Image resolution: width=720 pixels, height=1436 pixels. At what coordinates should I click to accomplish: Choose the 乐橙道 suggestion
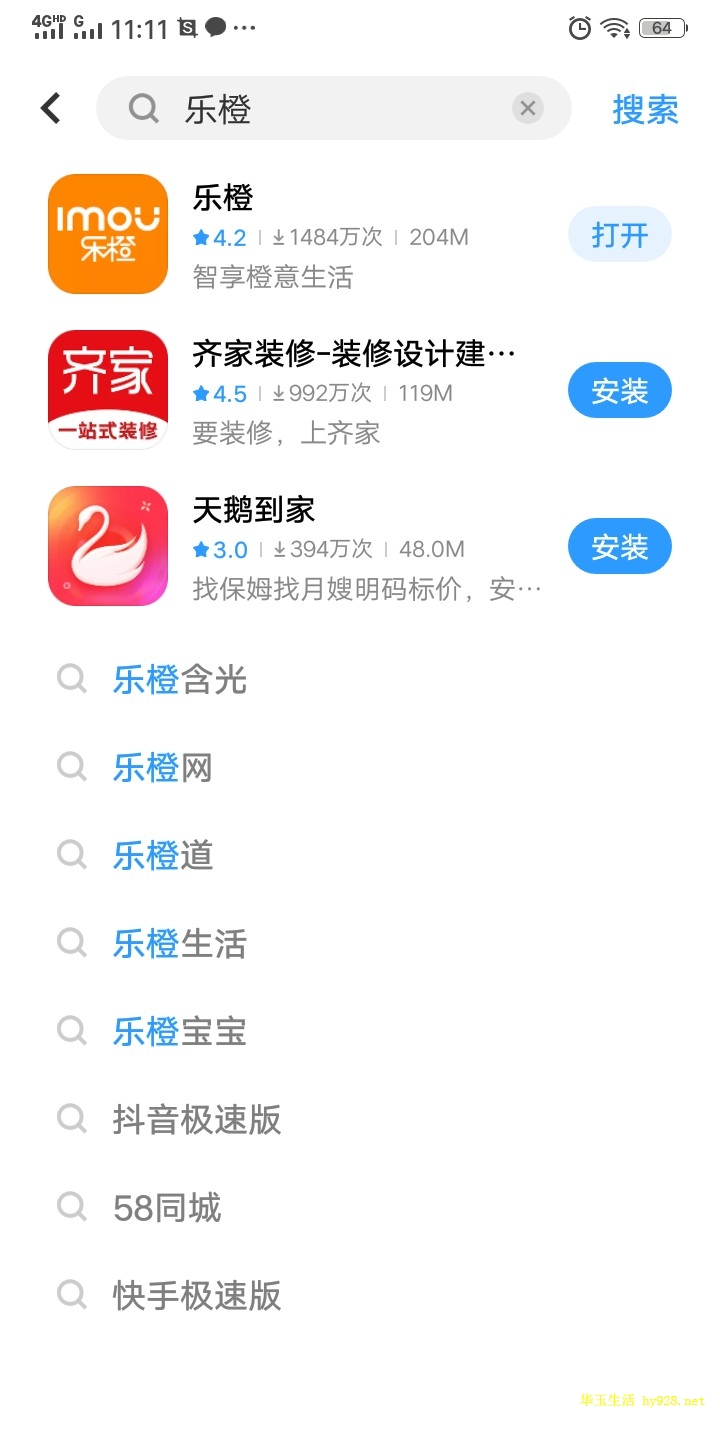click(x=163, y=856)
